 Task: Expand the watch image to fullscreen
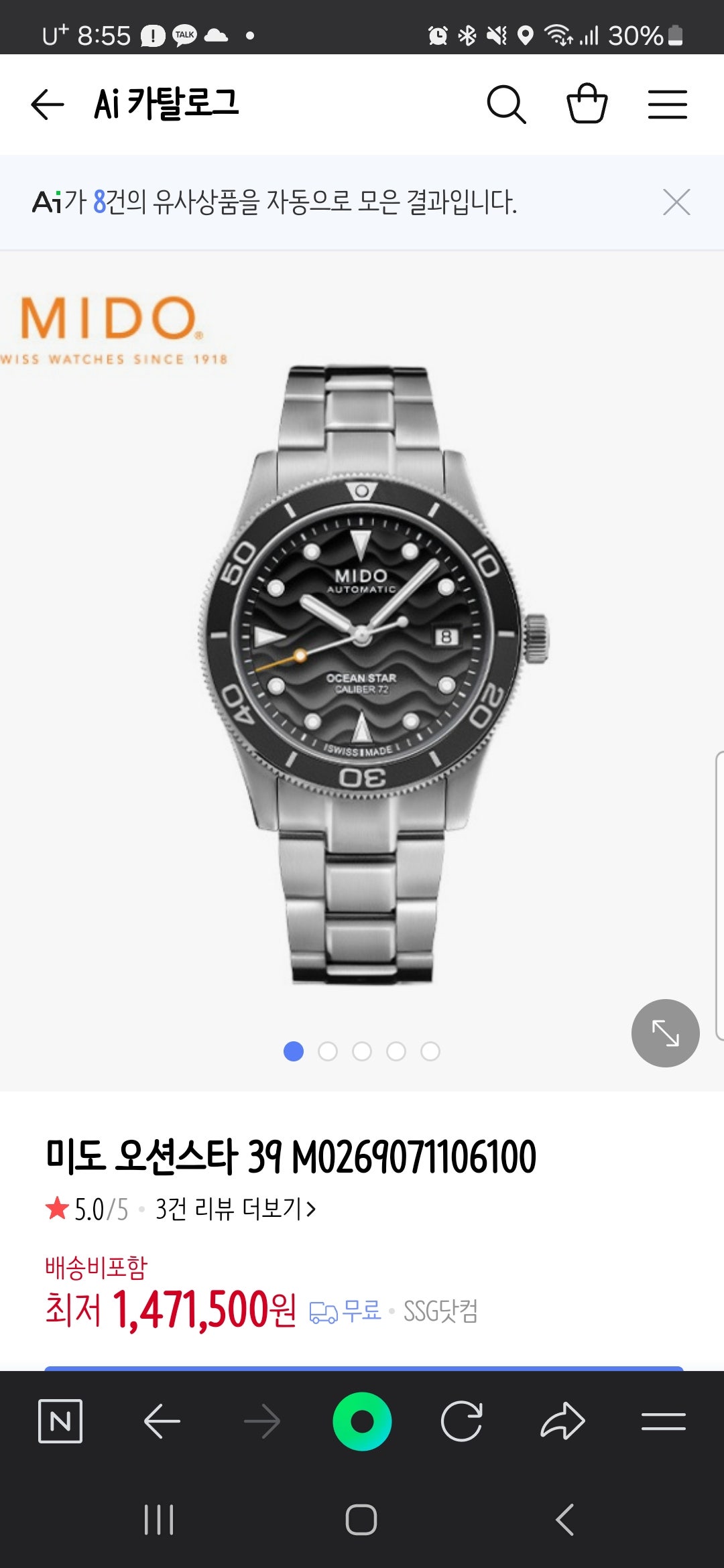click(x=665, y=1033)
